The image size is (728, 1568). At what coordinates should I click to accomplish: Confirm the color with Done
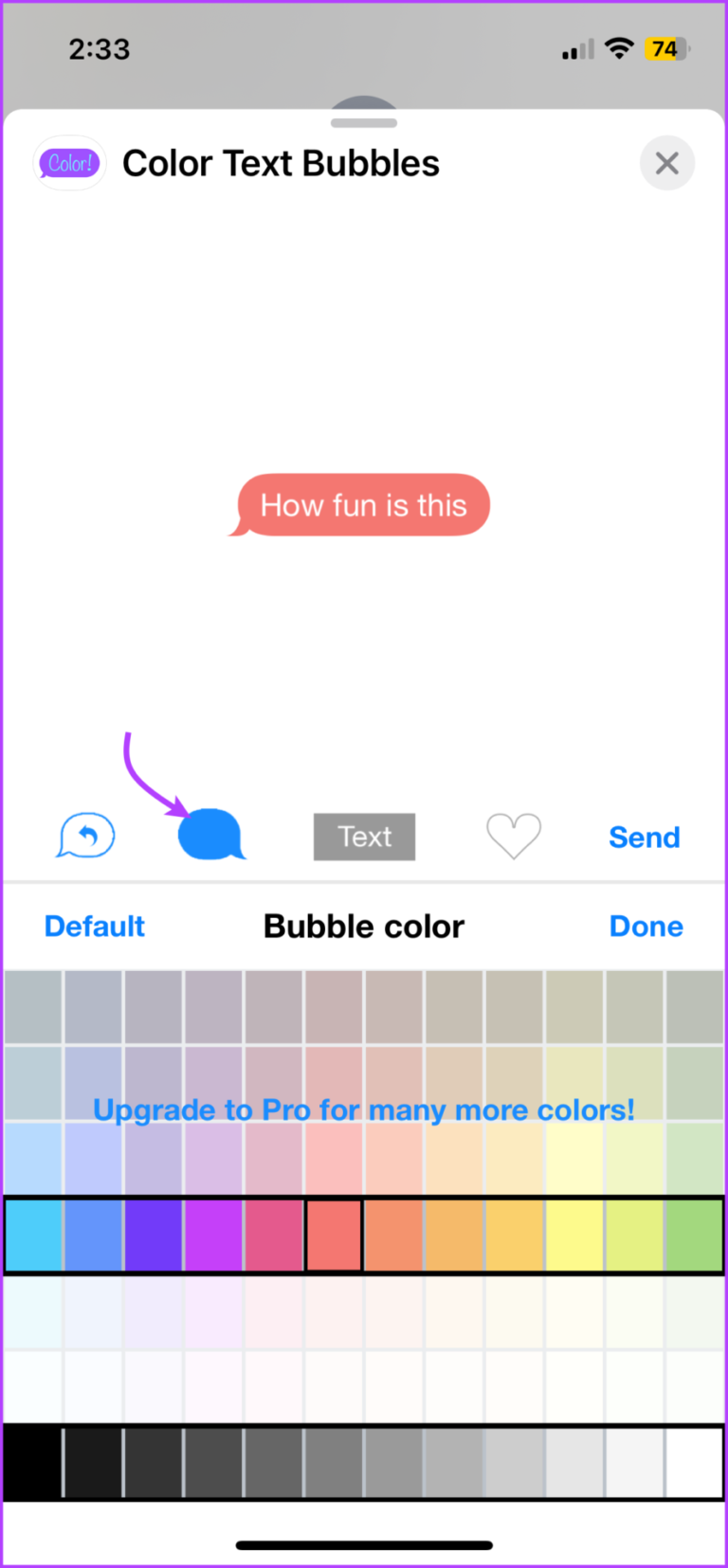646,926
